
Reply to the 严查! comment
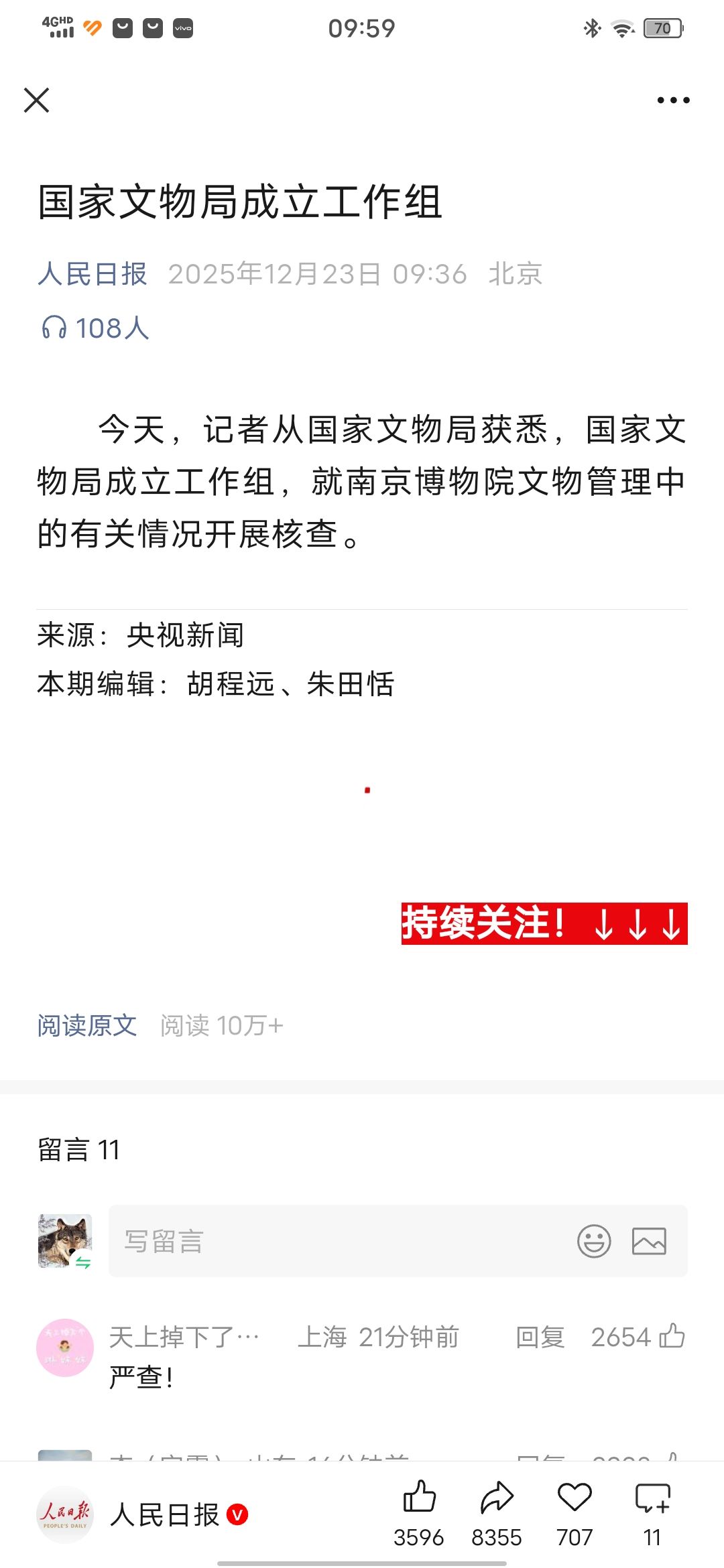pos(540,1337)
